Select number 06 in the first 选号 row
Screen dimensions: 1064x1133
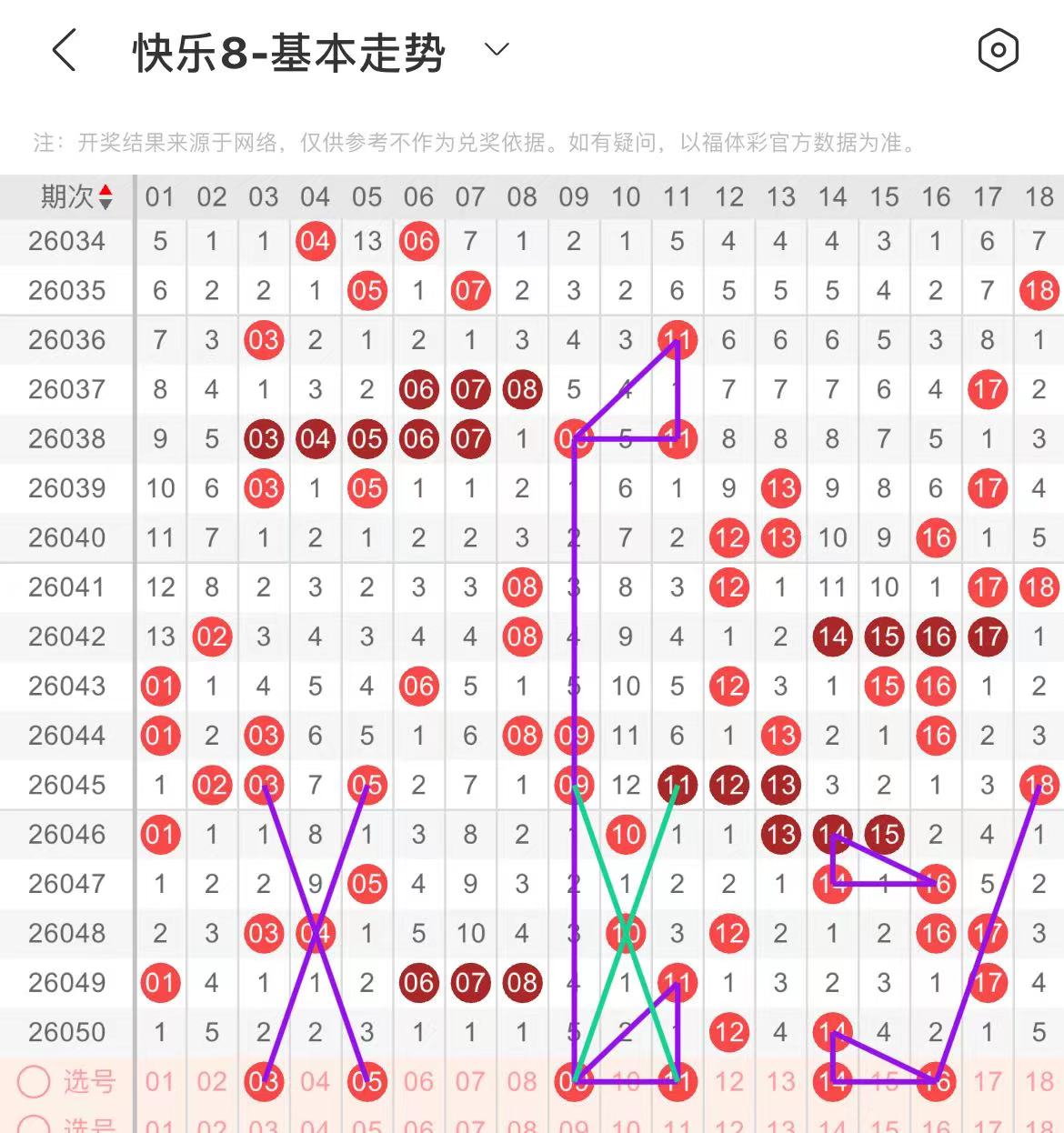tap(419, 1082)
